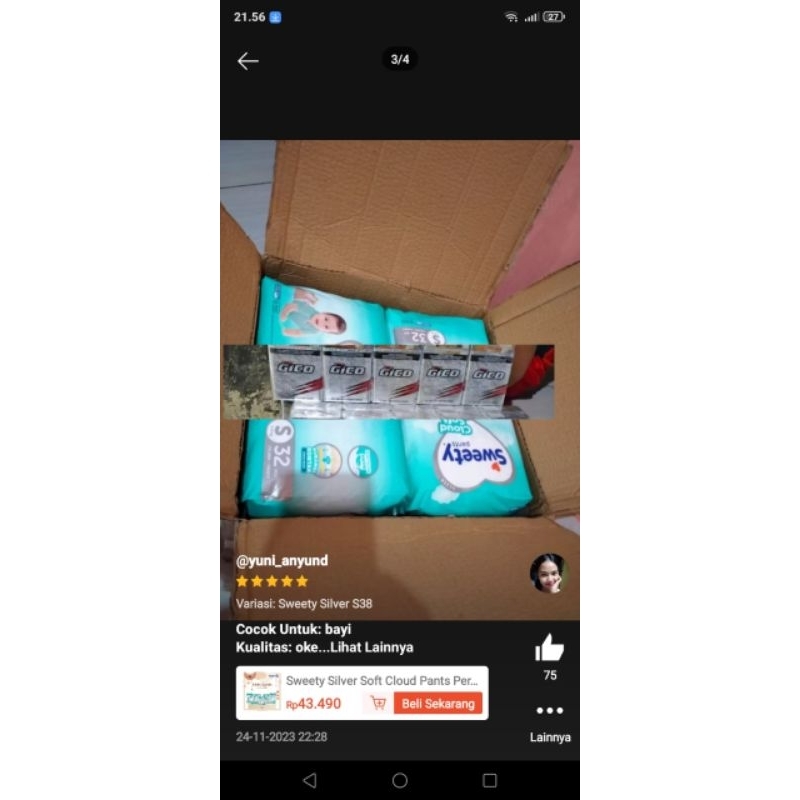The image size is (800, 800).
Task: Go to the home screen via system button
Action: 400,780
